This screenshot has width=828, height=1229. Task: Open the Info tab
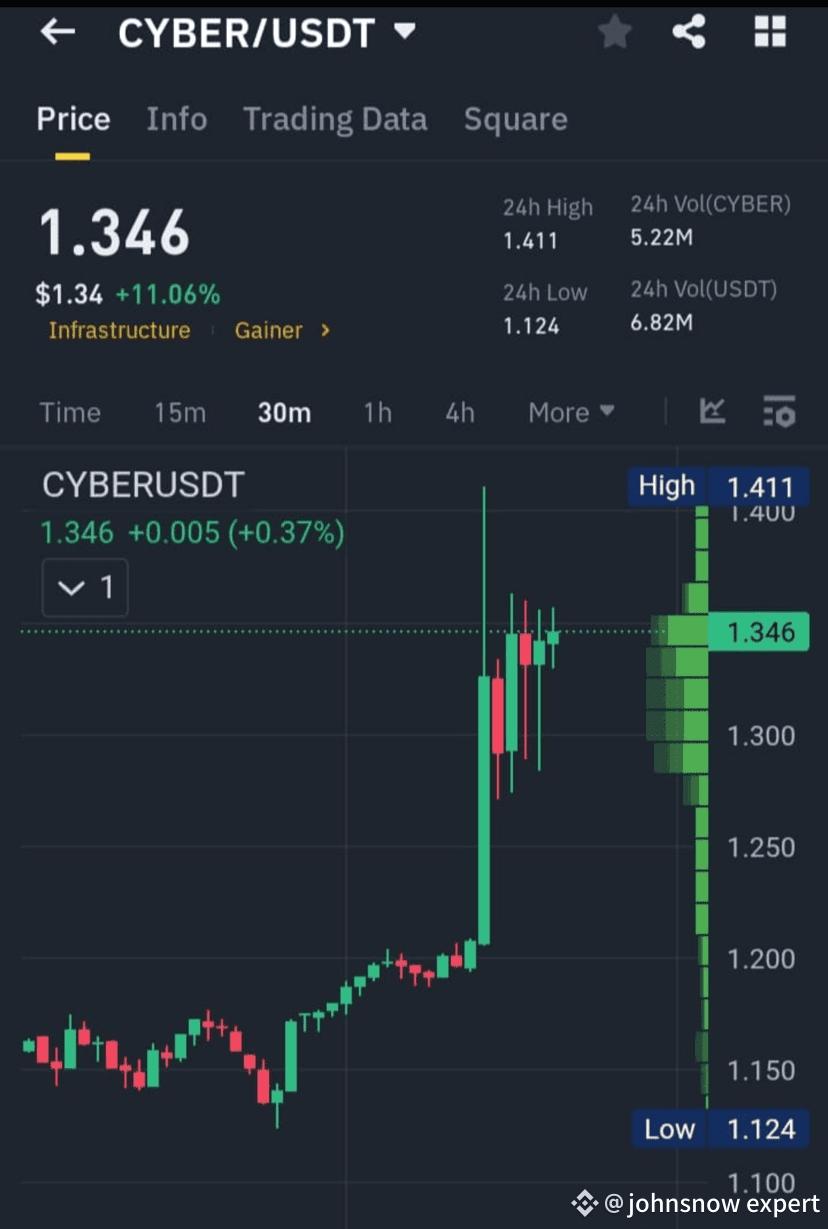click(x=176, y=119)
